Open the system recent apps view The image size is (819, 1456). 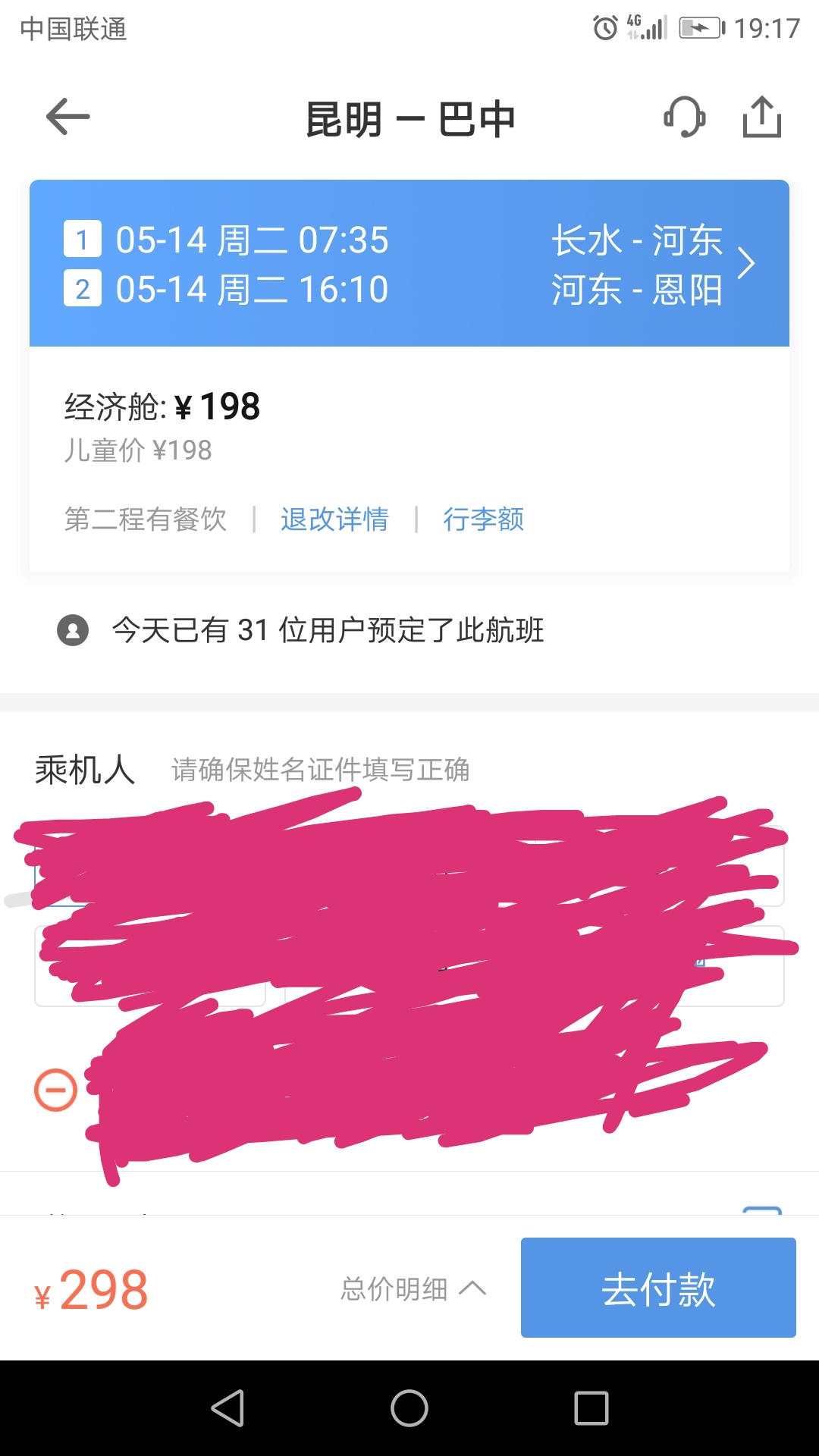pyautogui.click(x=591, y=1408)
